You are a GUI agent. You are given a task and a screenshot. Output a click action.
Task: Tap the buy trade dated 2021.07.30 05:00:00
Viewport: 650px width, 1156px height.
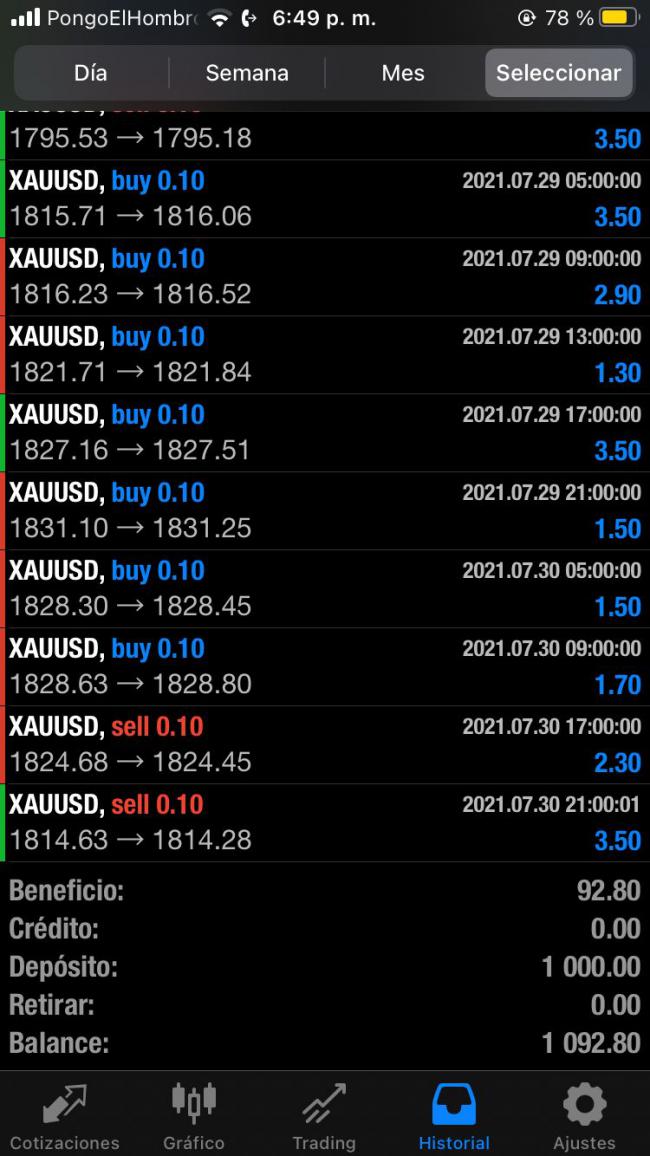[x=325, y=589]
